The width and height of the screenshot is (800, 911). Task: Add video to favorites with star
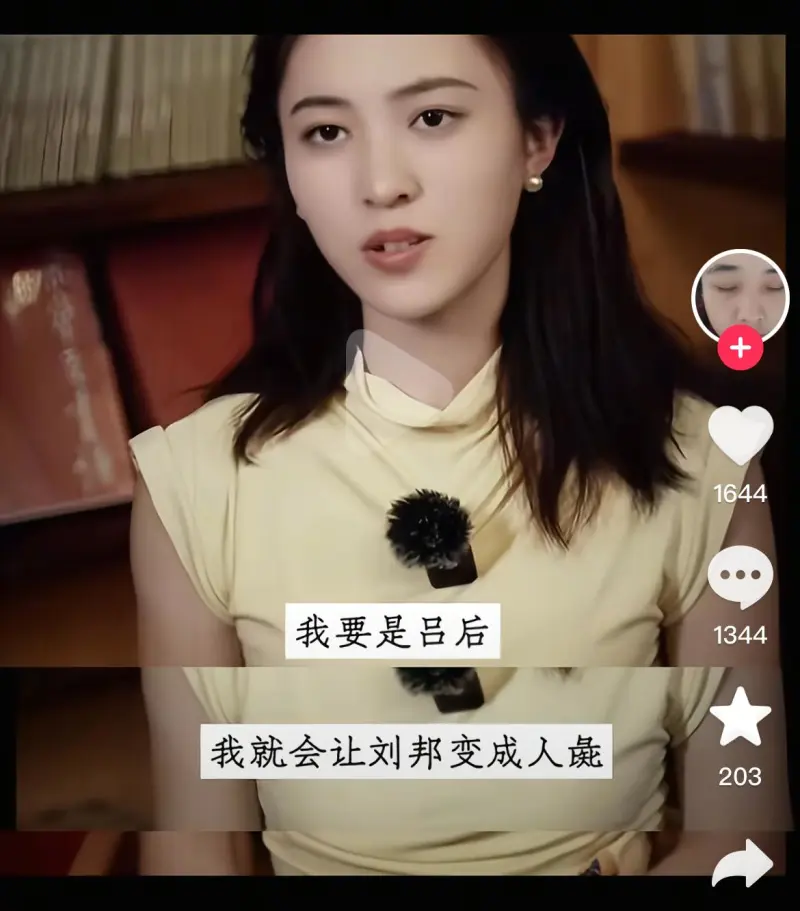(x=740, y=717)
